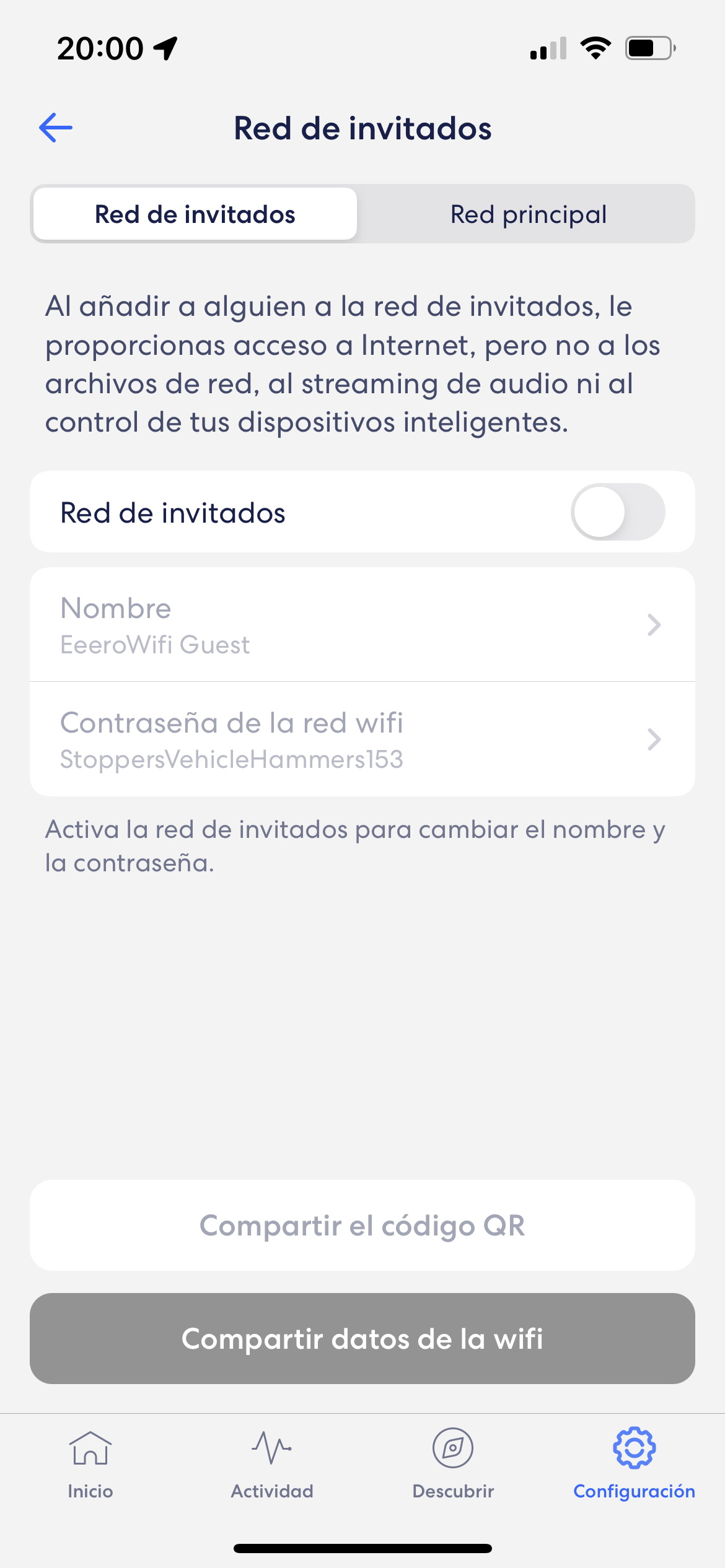This screenshot has width=725, height=1568.
Task: Open the Actividad tab
Action: (272, 1464)
